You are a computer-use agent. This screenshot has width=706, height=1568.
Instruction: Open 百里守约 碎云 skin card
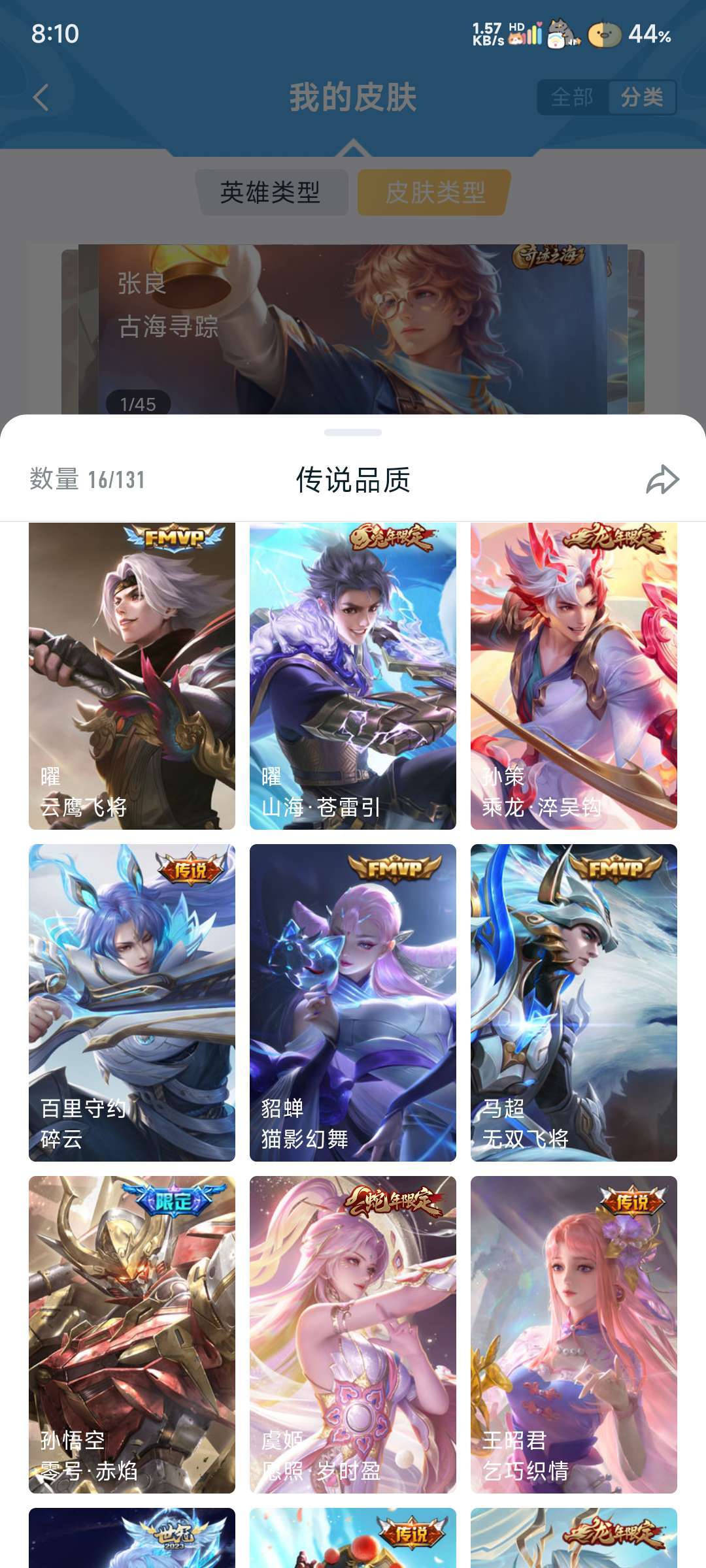(132, 1003)
